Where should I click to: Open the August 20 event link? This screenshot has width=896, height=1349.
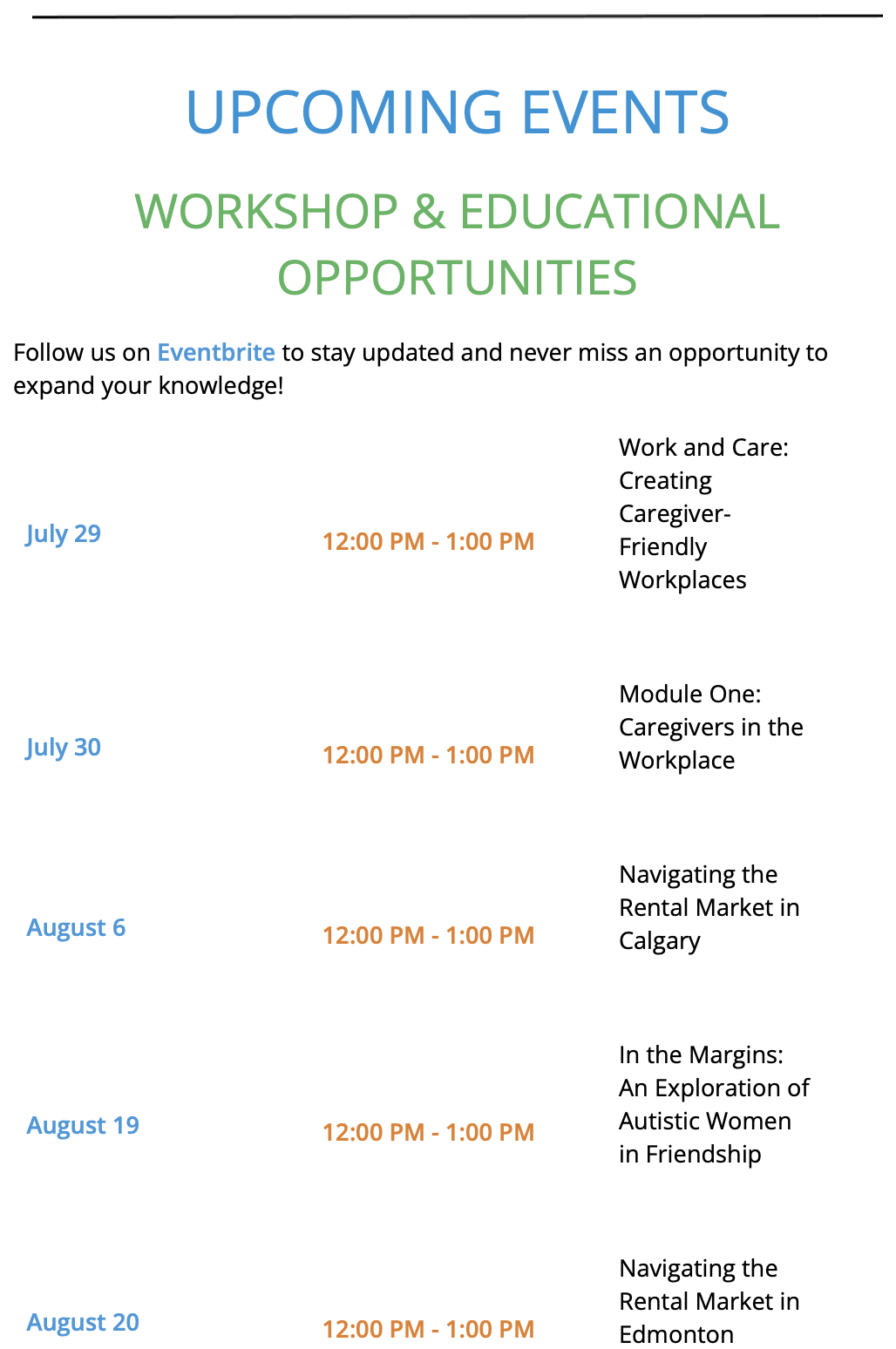coord(83,1322)
